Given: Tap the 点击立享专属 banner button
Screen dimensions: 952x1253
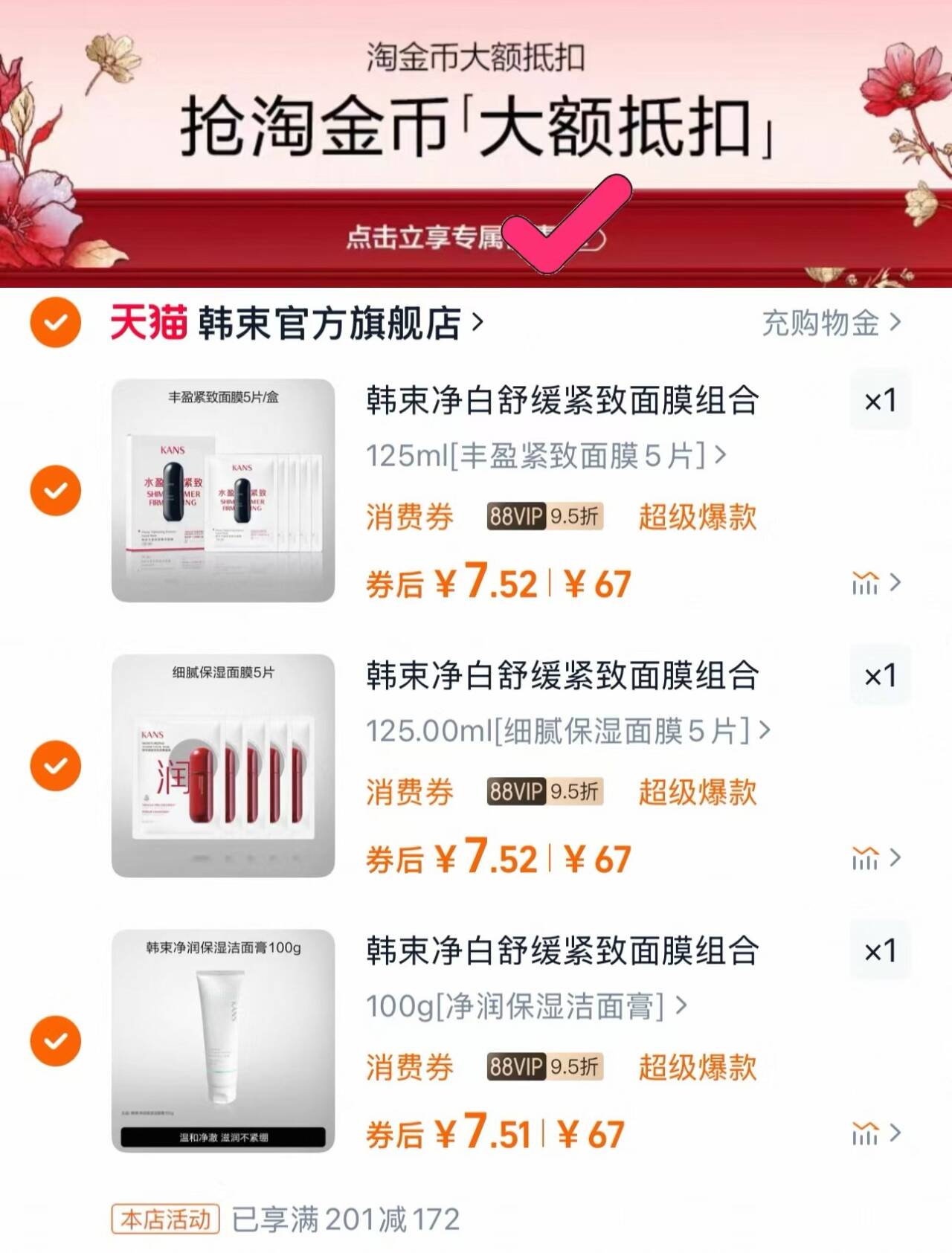Looking at the screenshot, I should (476, 238).
